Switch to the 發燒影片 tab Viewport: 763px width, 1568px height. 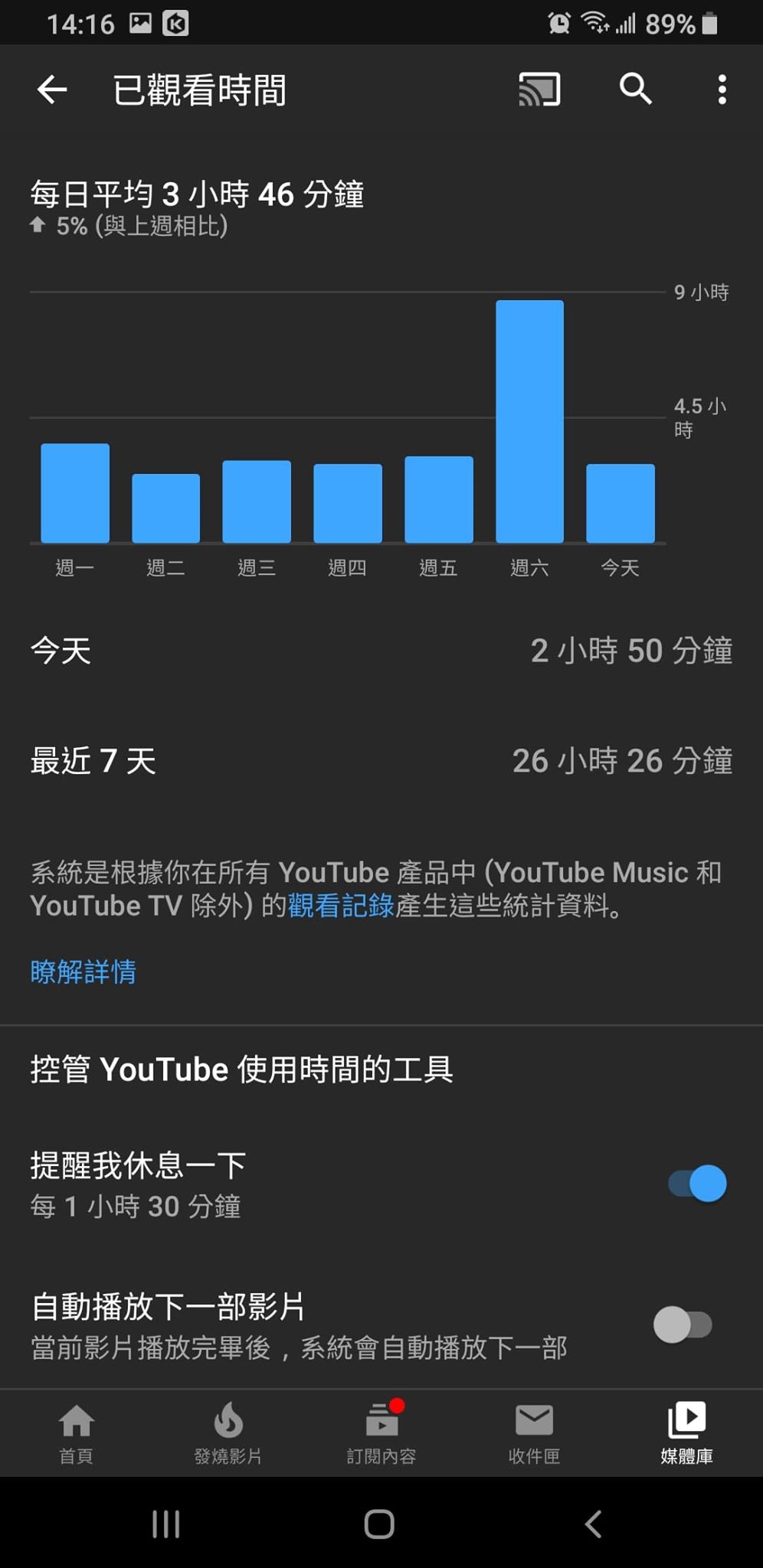[x=228, y=1433]
